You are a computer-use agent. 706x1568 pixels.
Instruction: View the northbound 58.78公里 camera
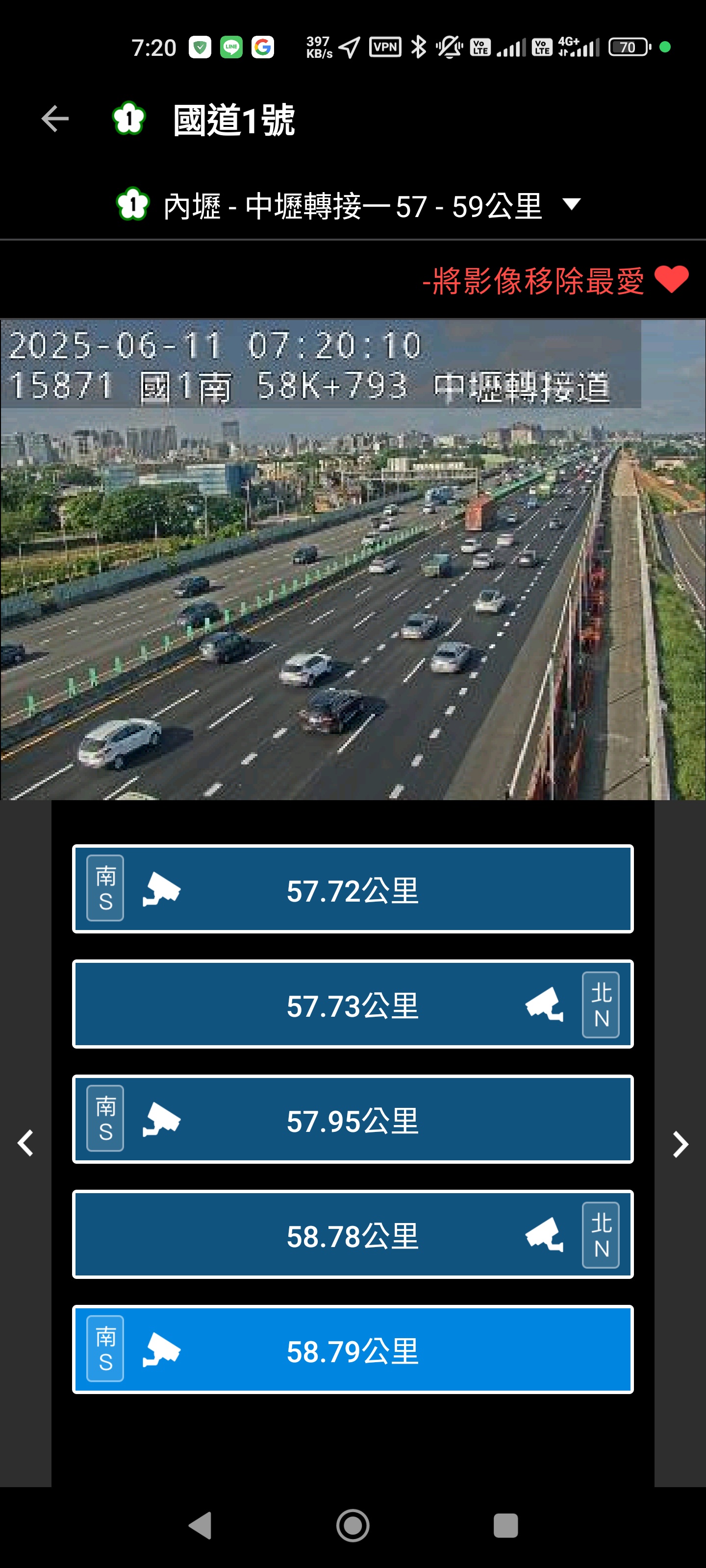point(353,1234)
